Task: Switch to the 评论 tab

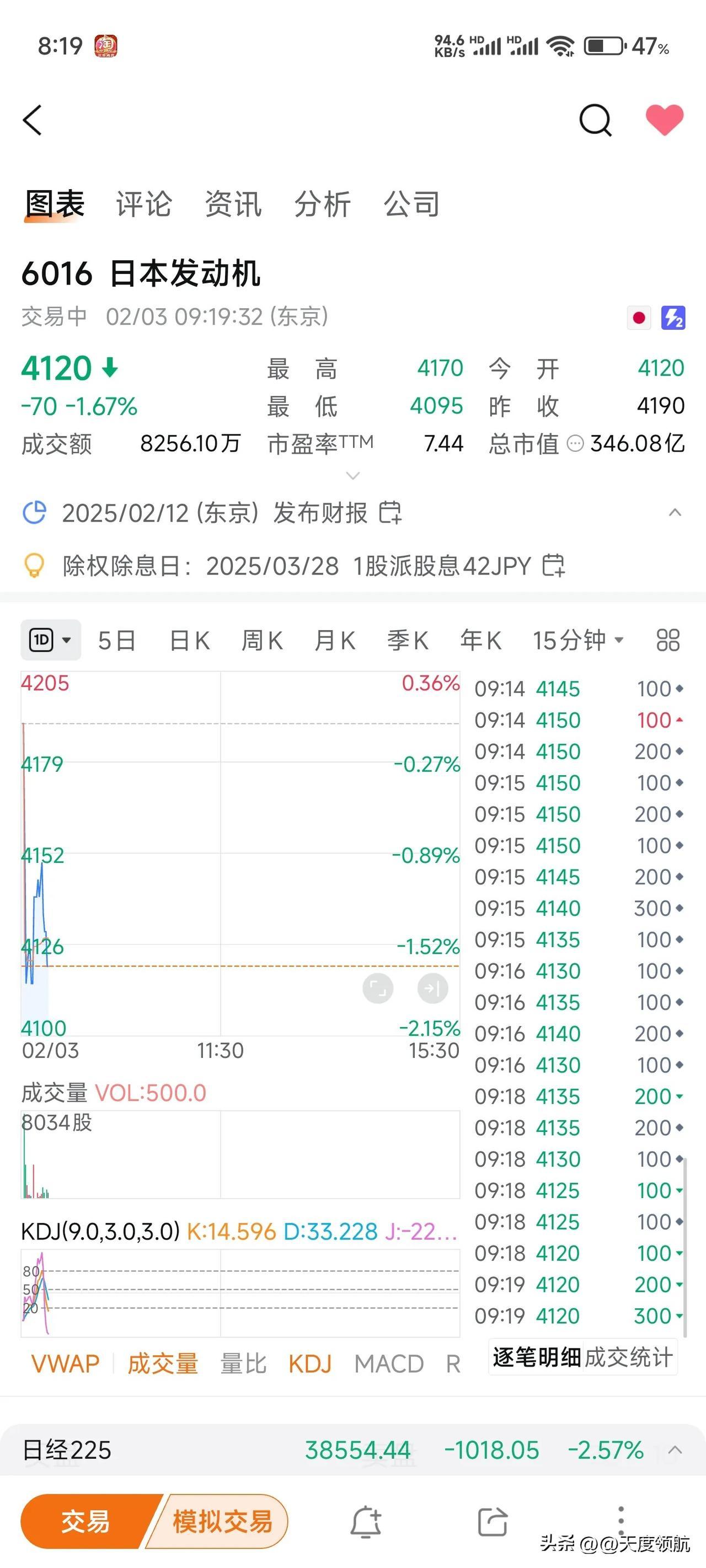Action: pos(144,205)
